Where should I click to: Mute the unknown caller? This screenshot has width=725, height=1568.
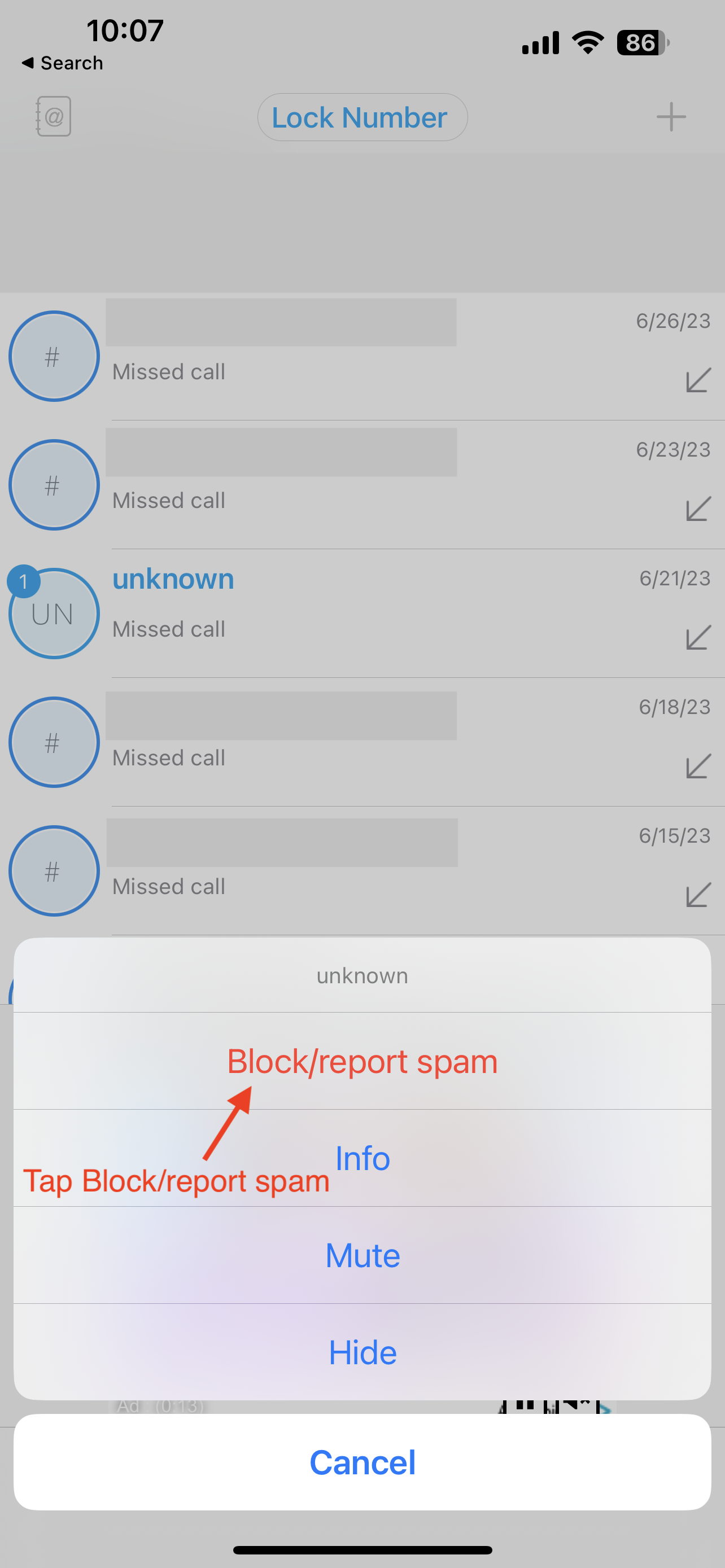pos(362,1255)
